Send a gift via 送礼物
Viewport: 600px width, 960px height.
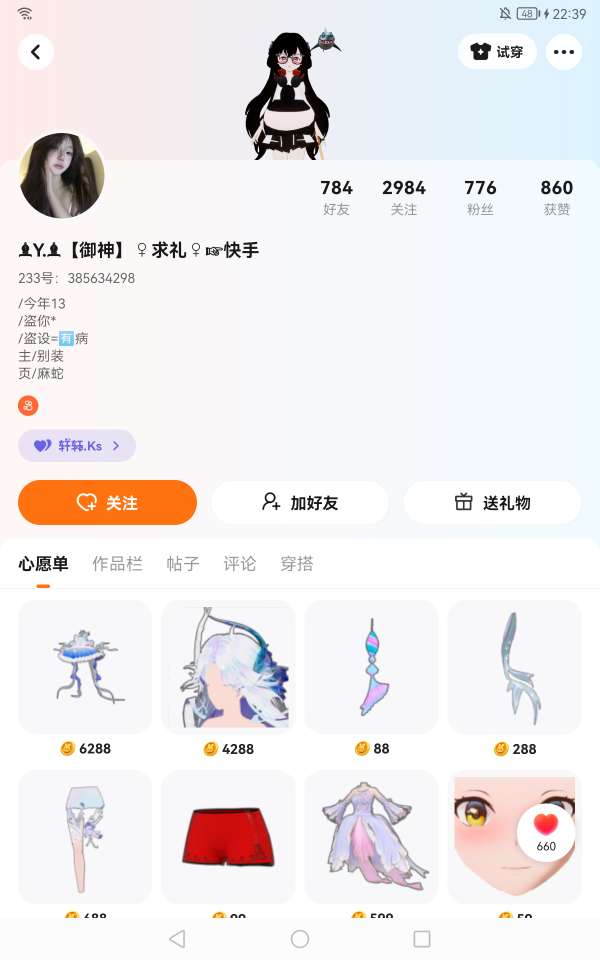click(492, 503)
